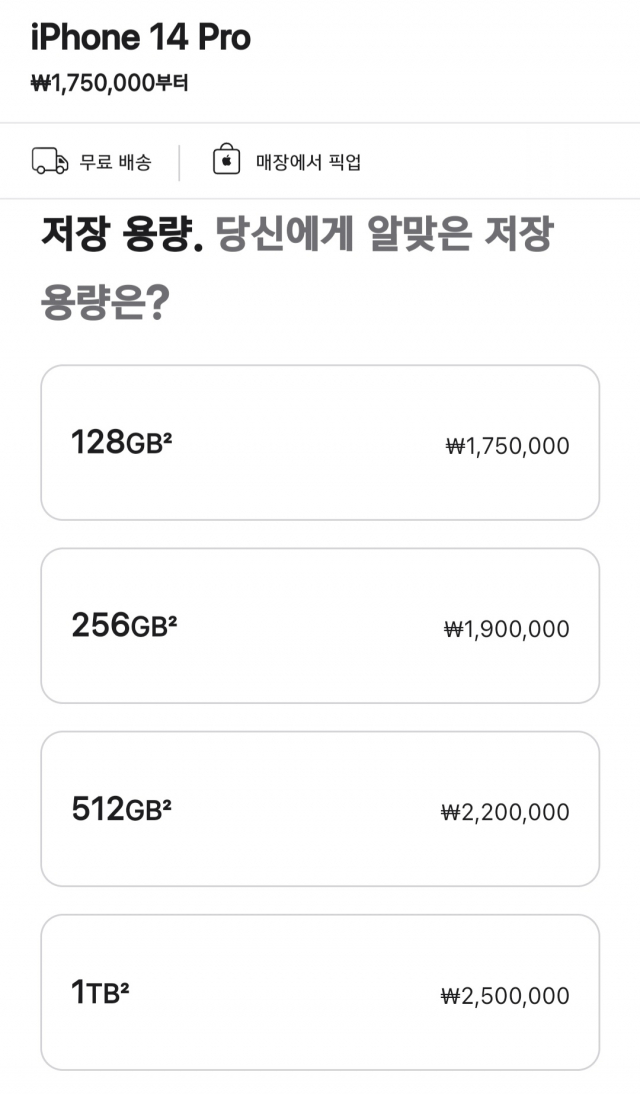Choose the 256GB storage for ₩1,900,000
The width and height of the screenshot is (640, 1094).
(320, 626)
